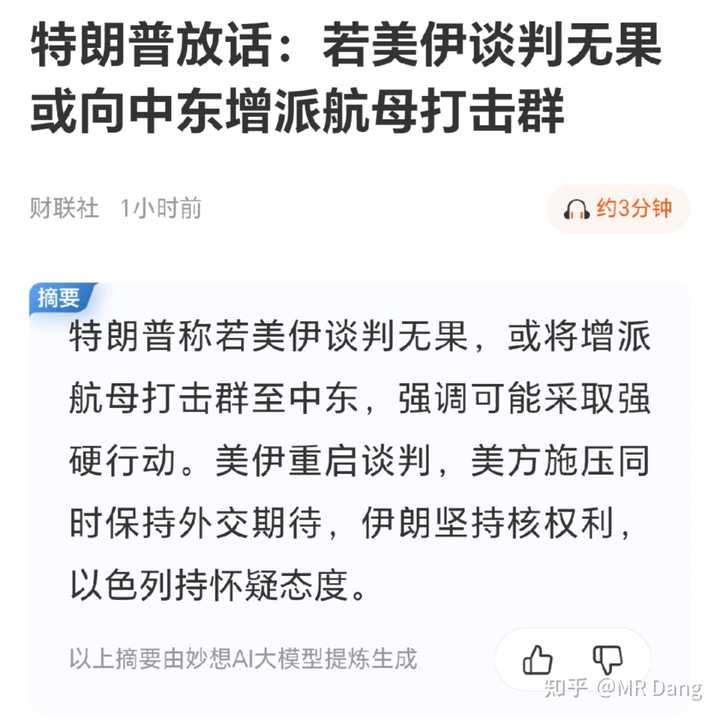Thumbs-up the AI summary
This screenshot has height=720, width=720.
pos(537,659)
